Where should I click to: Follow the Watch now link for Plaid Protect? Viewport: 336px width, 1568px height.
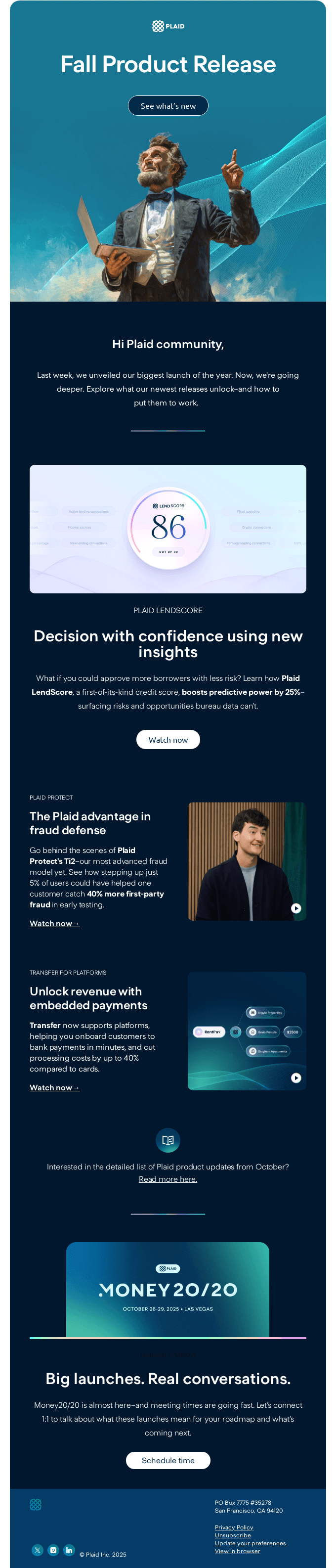coord(54,923)
